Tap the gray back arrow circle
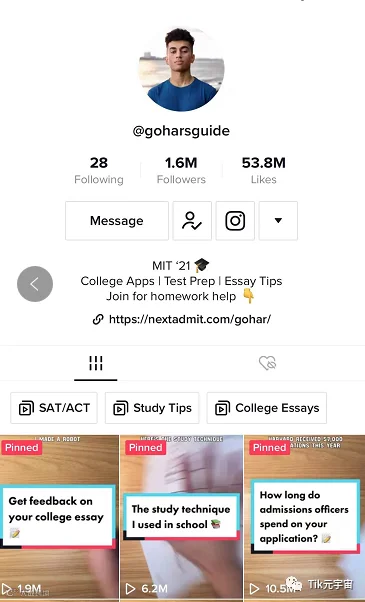Viewport: 365px width, 602px height. click(35, 284)
